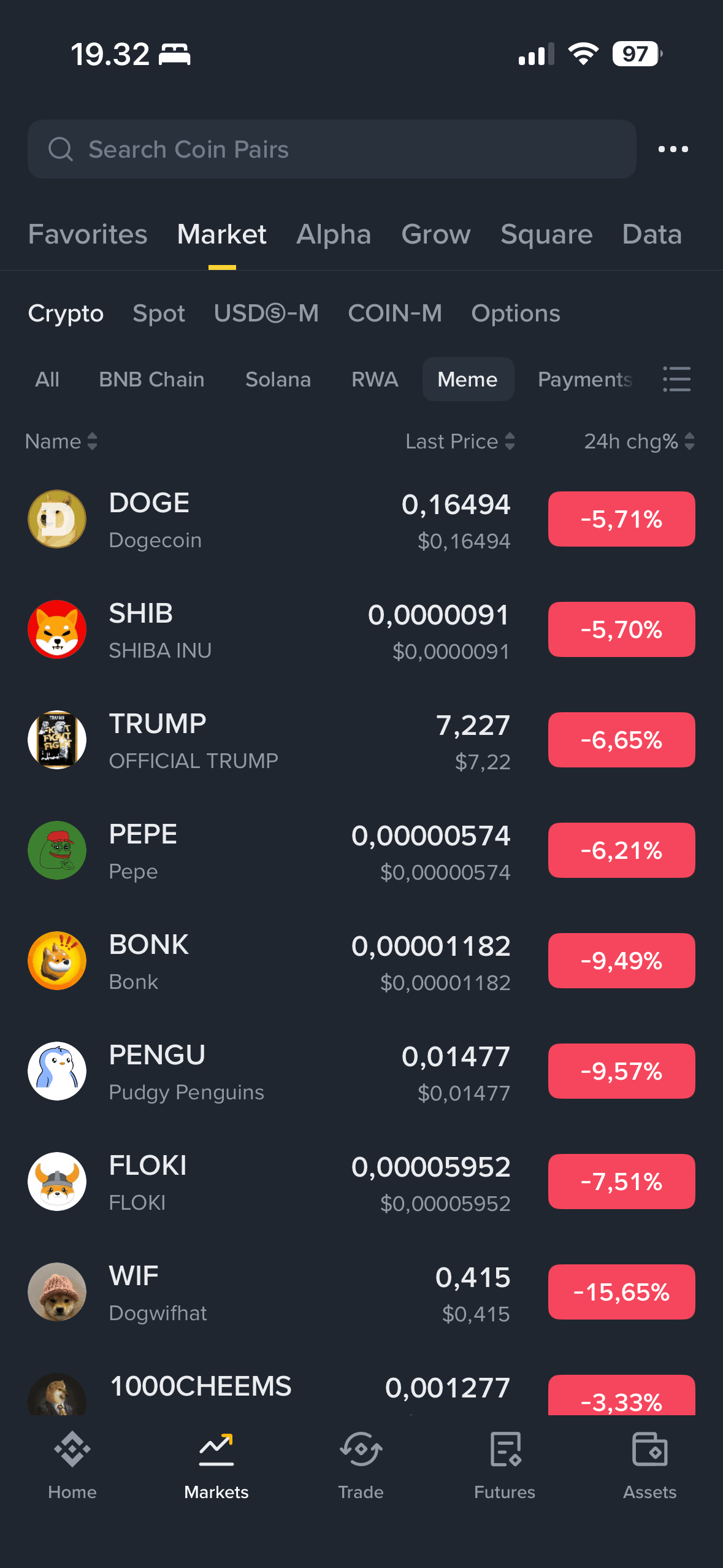
Task: Tap the red -15,65% change badge for WIF
Action: (x=621, y=1292)
